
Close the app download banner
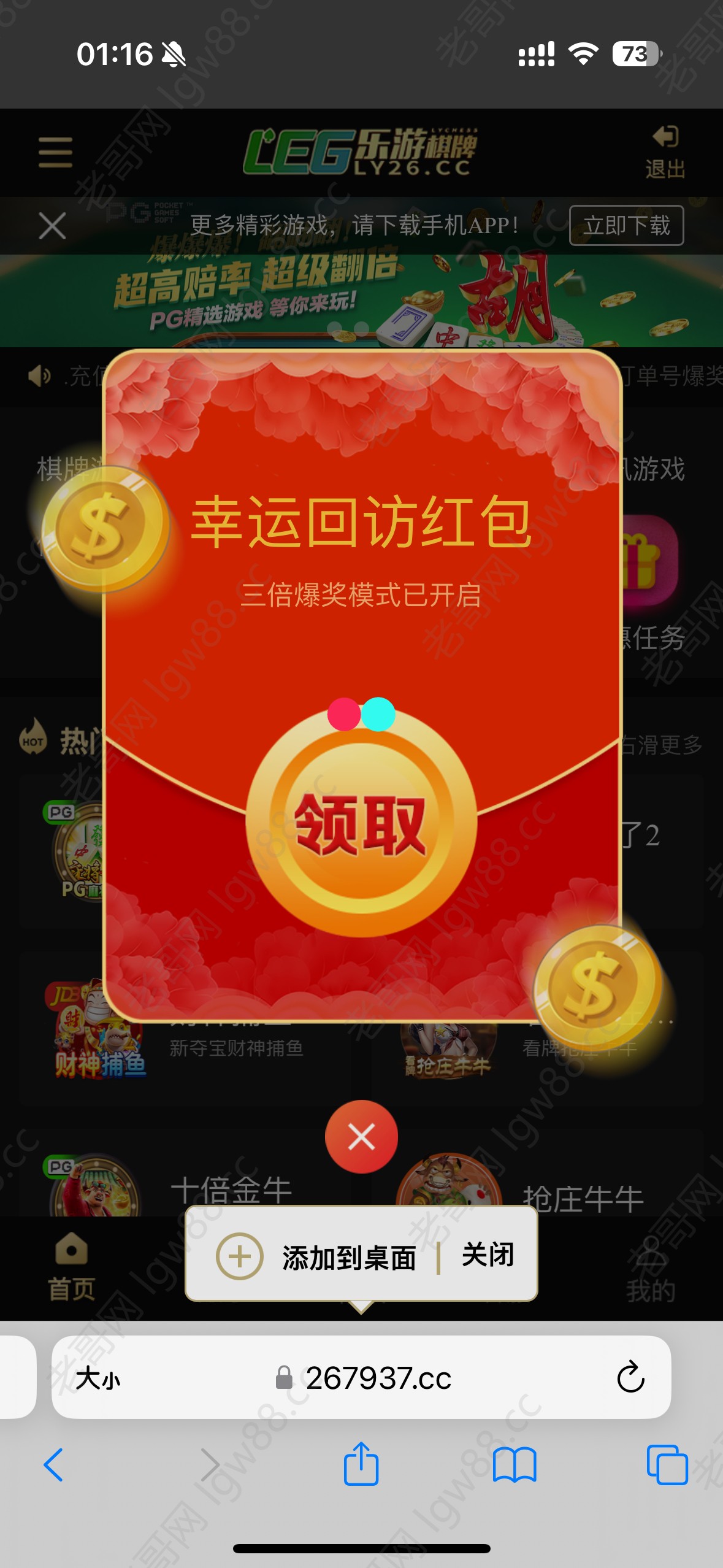point(52,226)
